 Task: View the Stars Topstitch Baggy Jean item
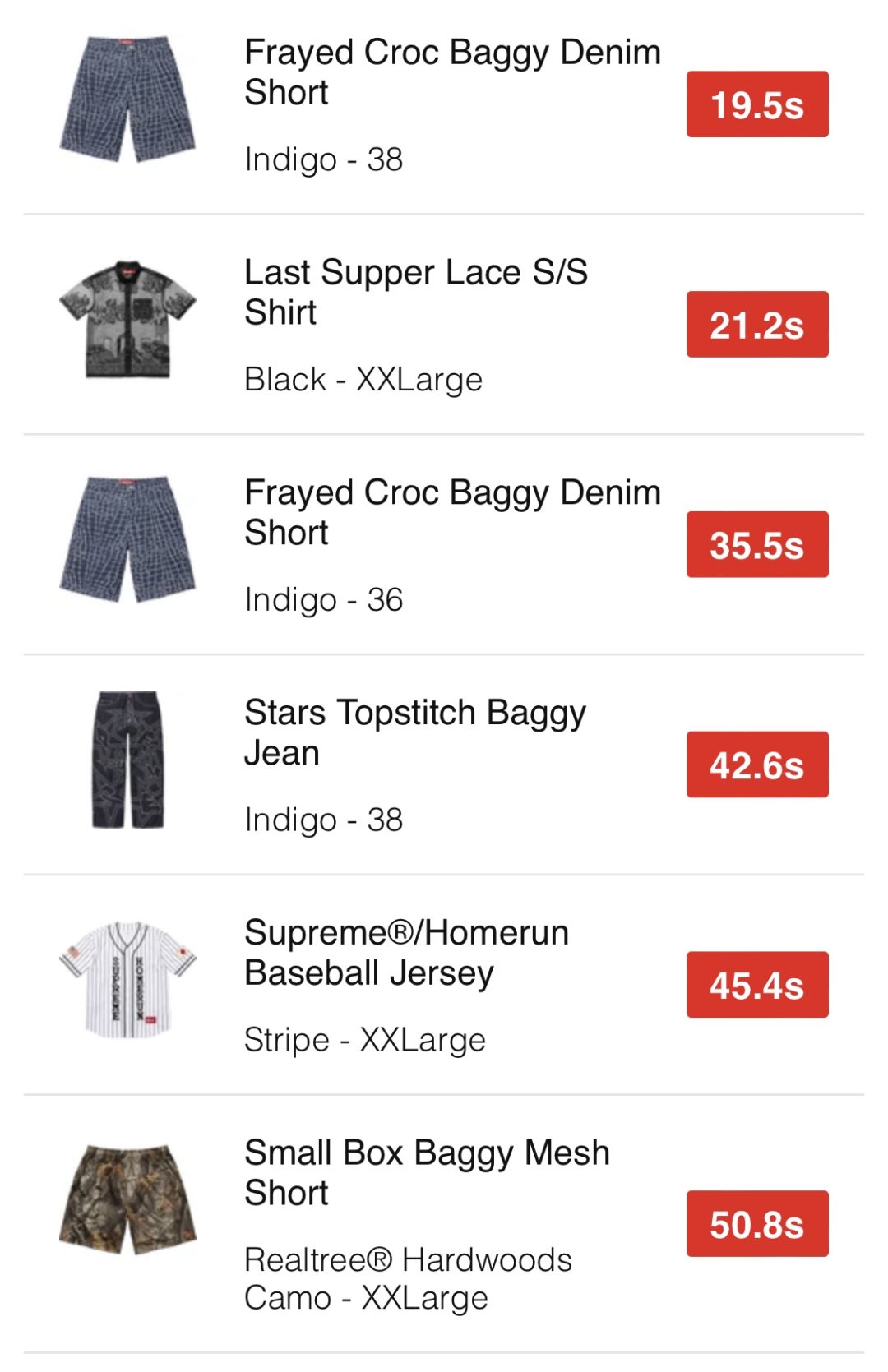click(414, 732)
